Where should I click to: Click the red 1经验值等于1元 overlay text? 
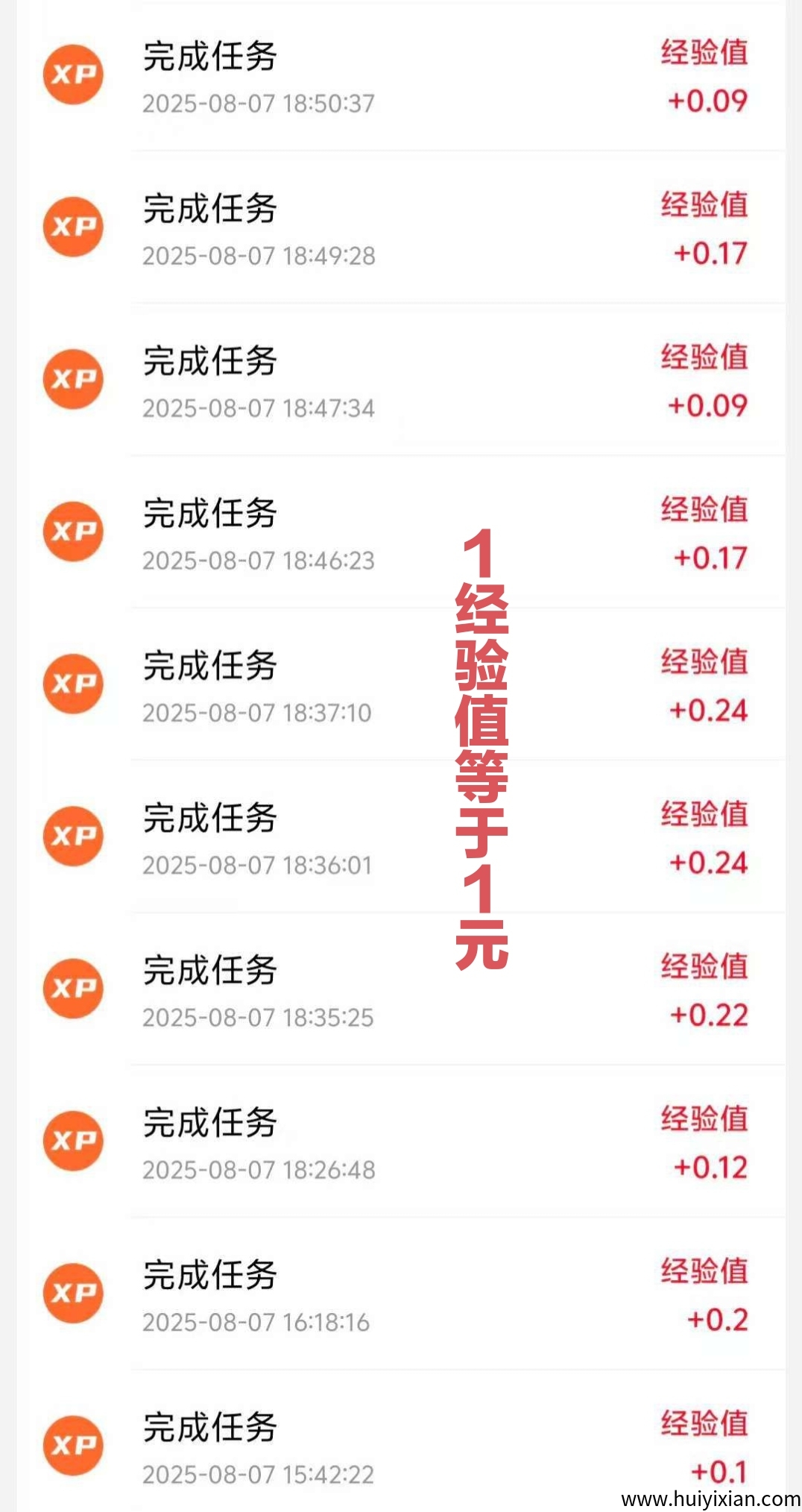coord(481,746)
